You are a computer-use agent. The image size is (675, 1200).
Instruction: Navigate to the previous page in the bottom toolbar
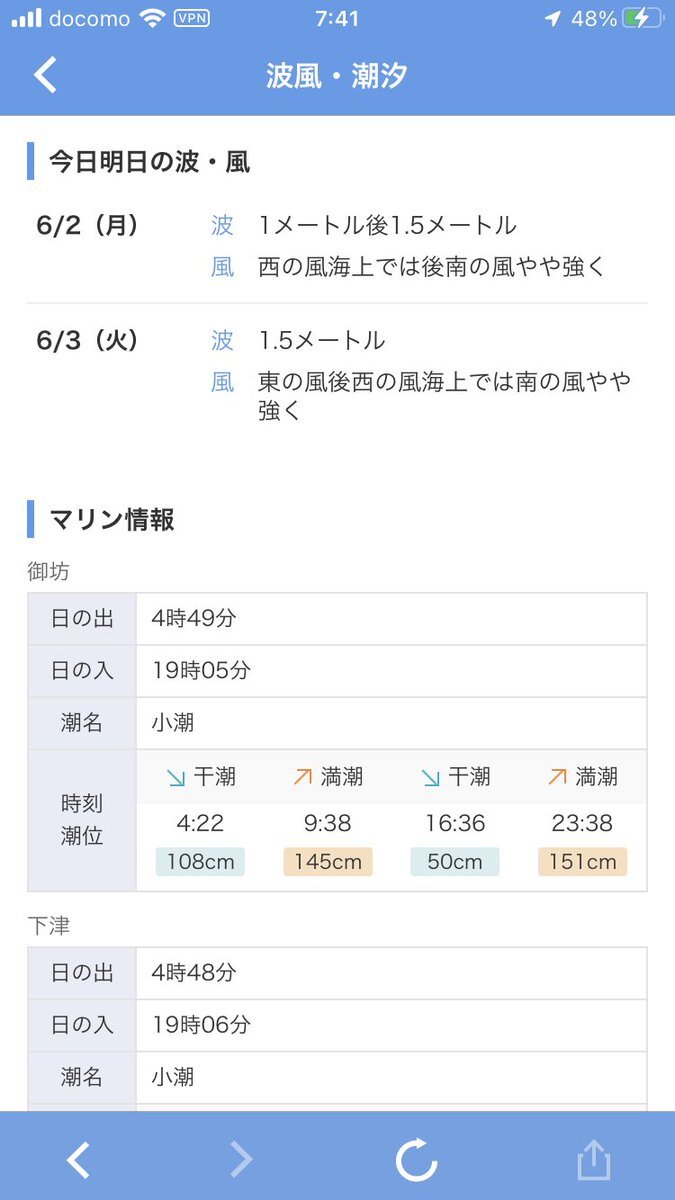pyautogui.click(x=78, y=1160)
